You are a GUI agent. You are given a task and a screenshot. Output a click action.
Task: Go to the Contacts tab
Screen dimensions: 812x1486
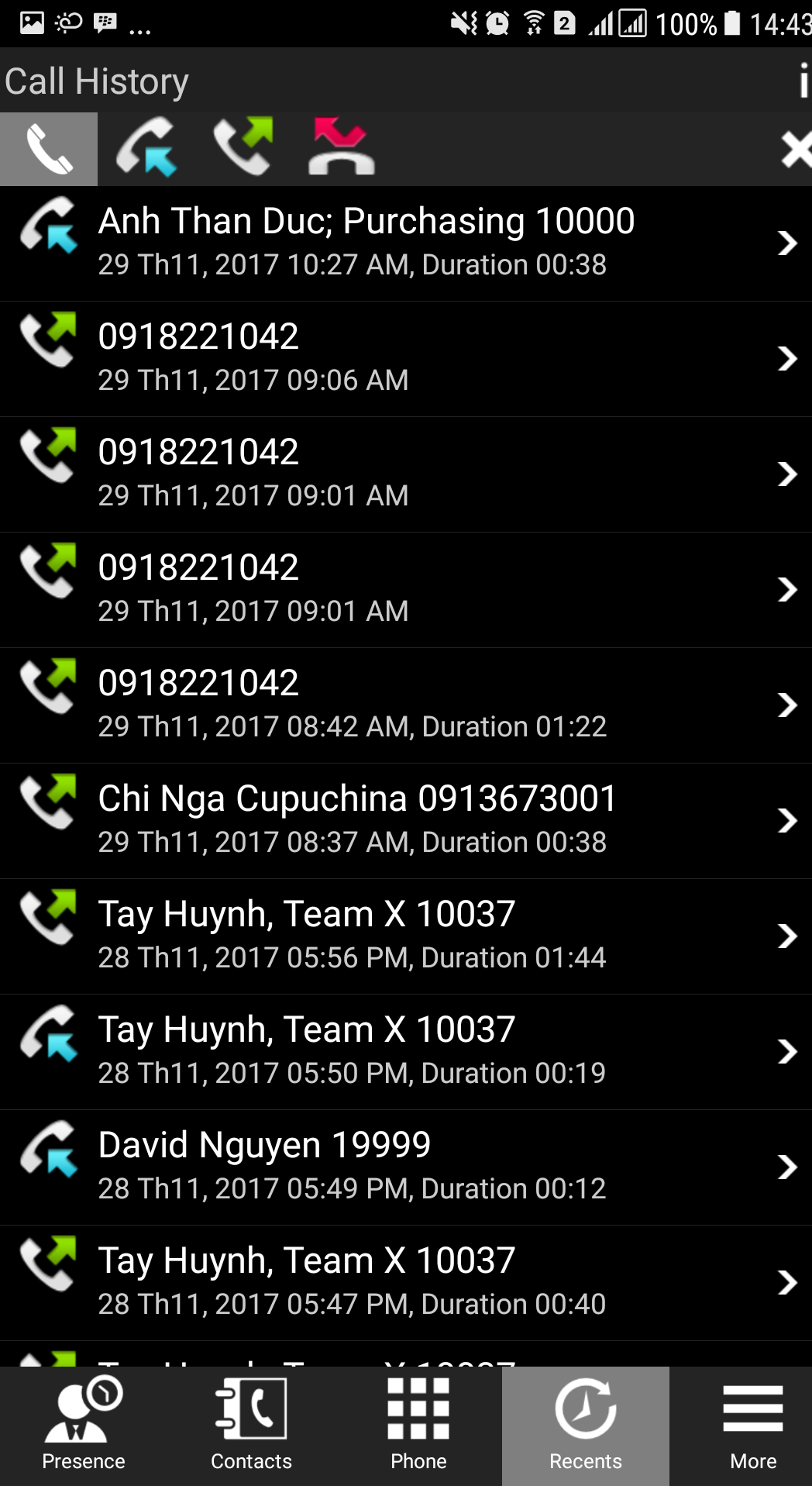(251, 1426)
